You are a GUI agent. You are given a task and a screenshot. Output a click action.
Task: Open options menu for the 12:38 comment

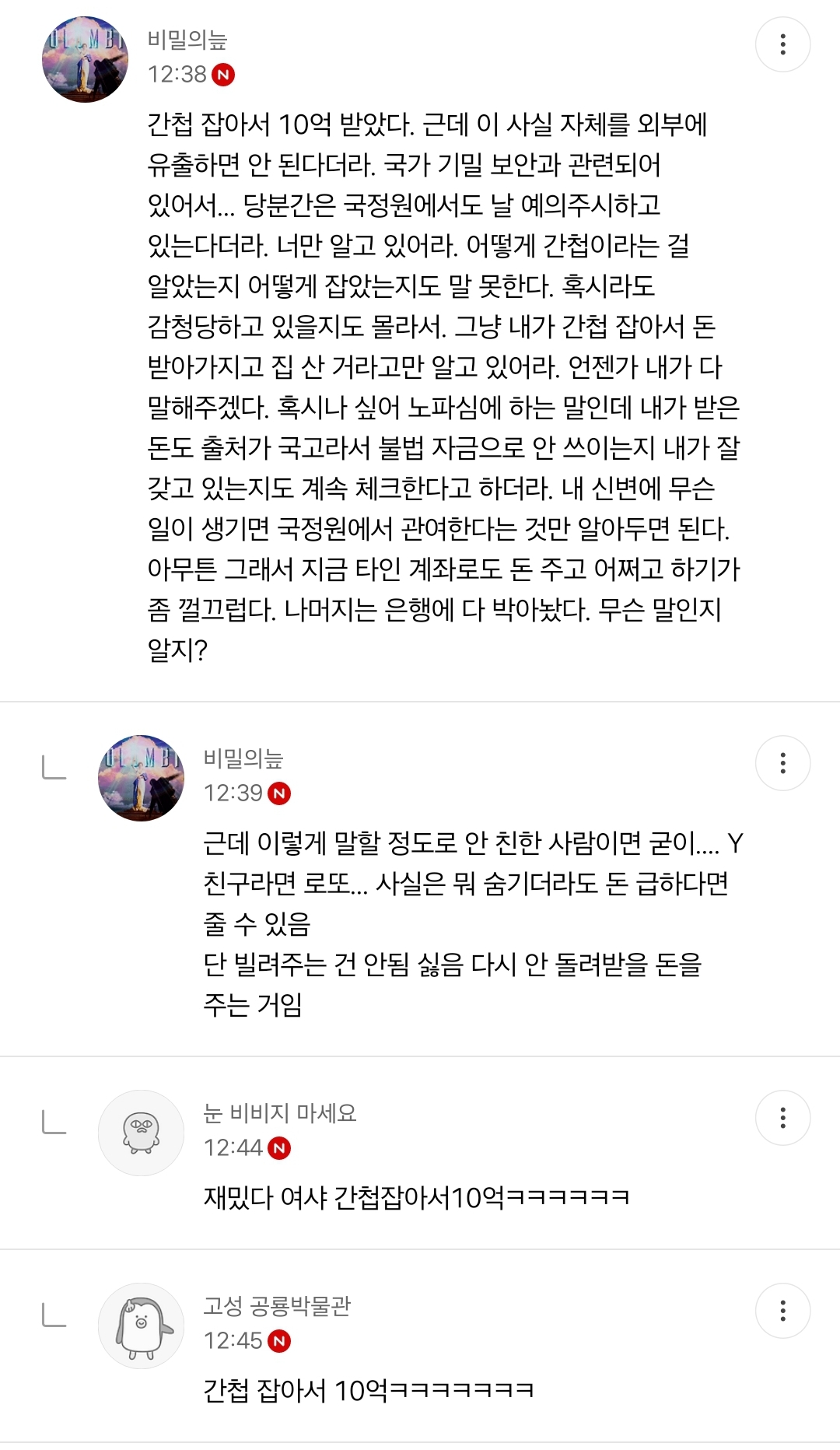click(x=782, y=44)
